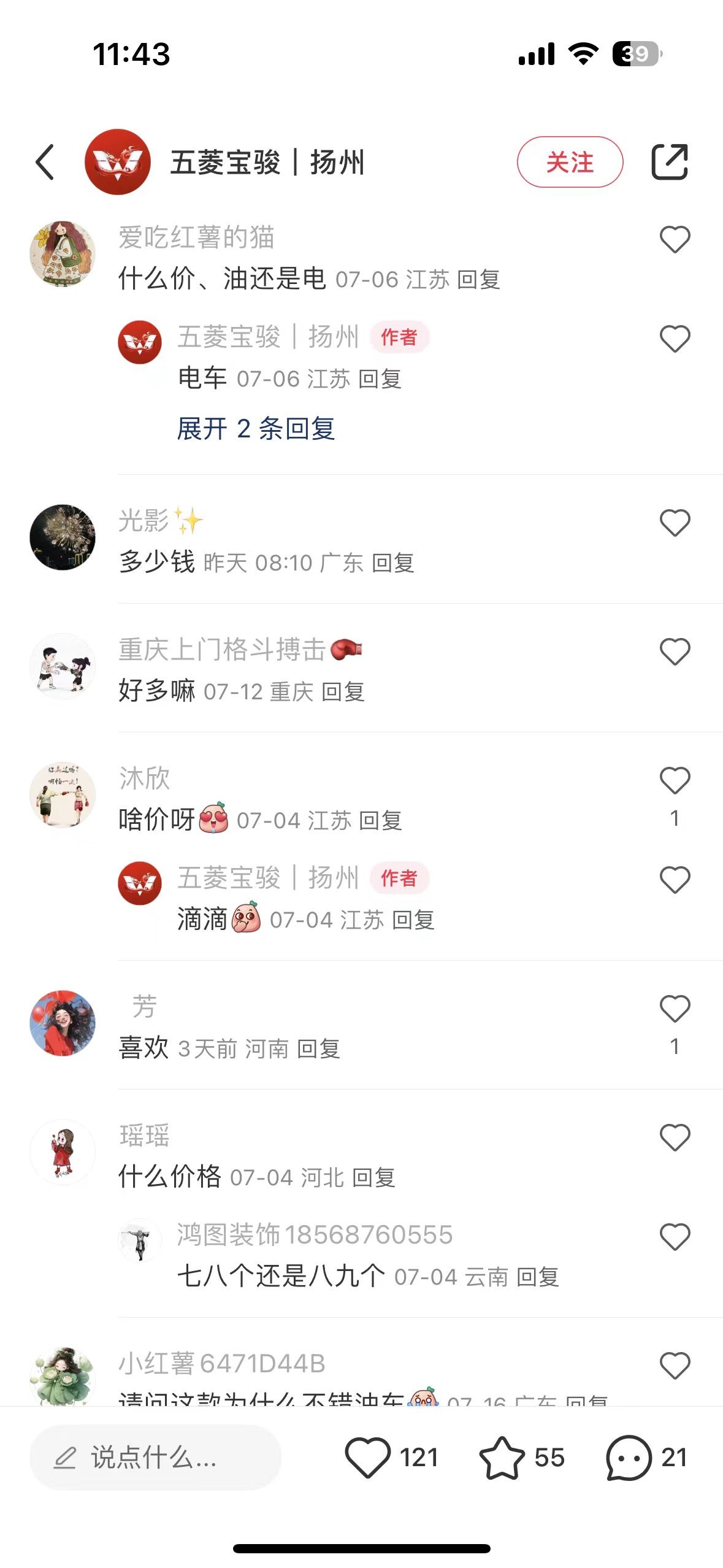
Task: Go back using the top-left arrow
Action: 45,163
